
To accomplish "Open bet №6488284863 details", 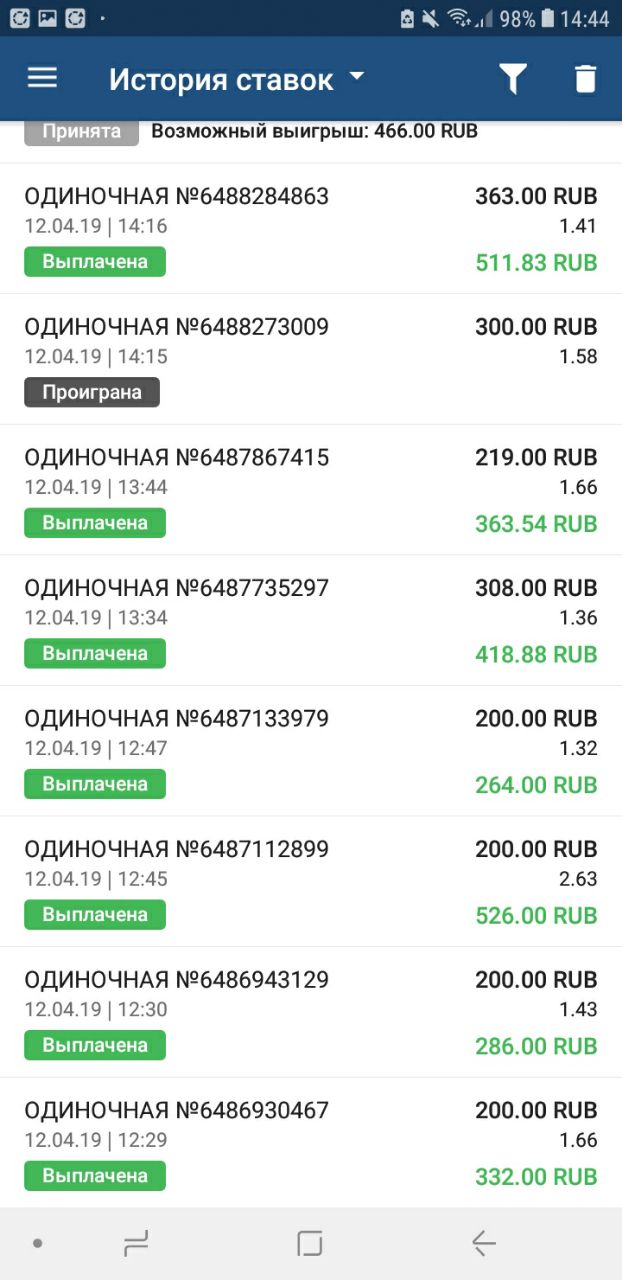I will click(310, 229).
